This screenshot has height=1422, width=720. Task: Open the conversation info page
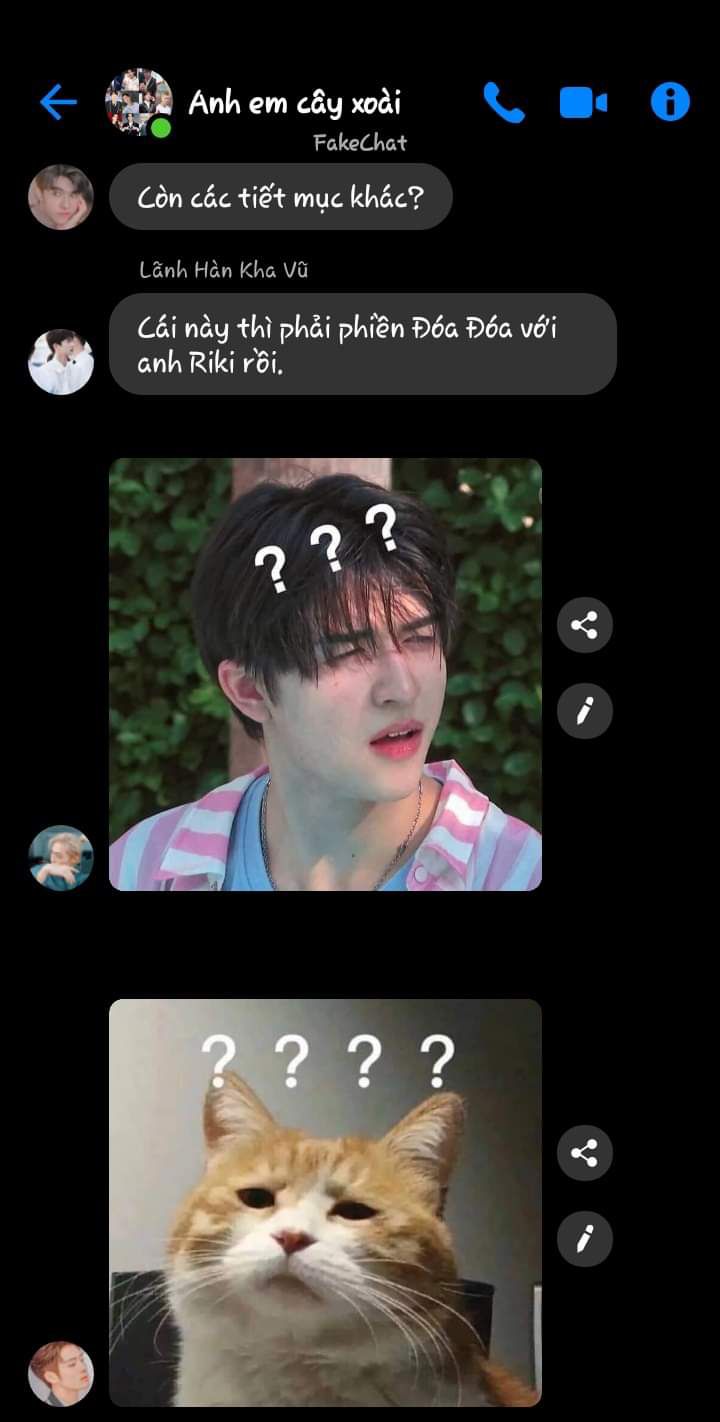tap(670, 102)
